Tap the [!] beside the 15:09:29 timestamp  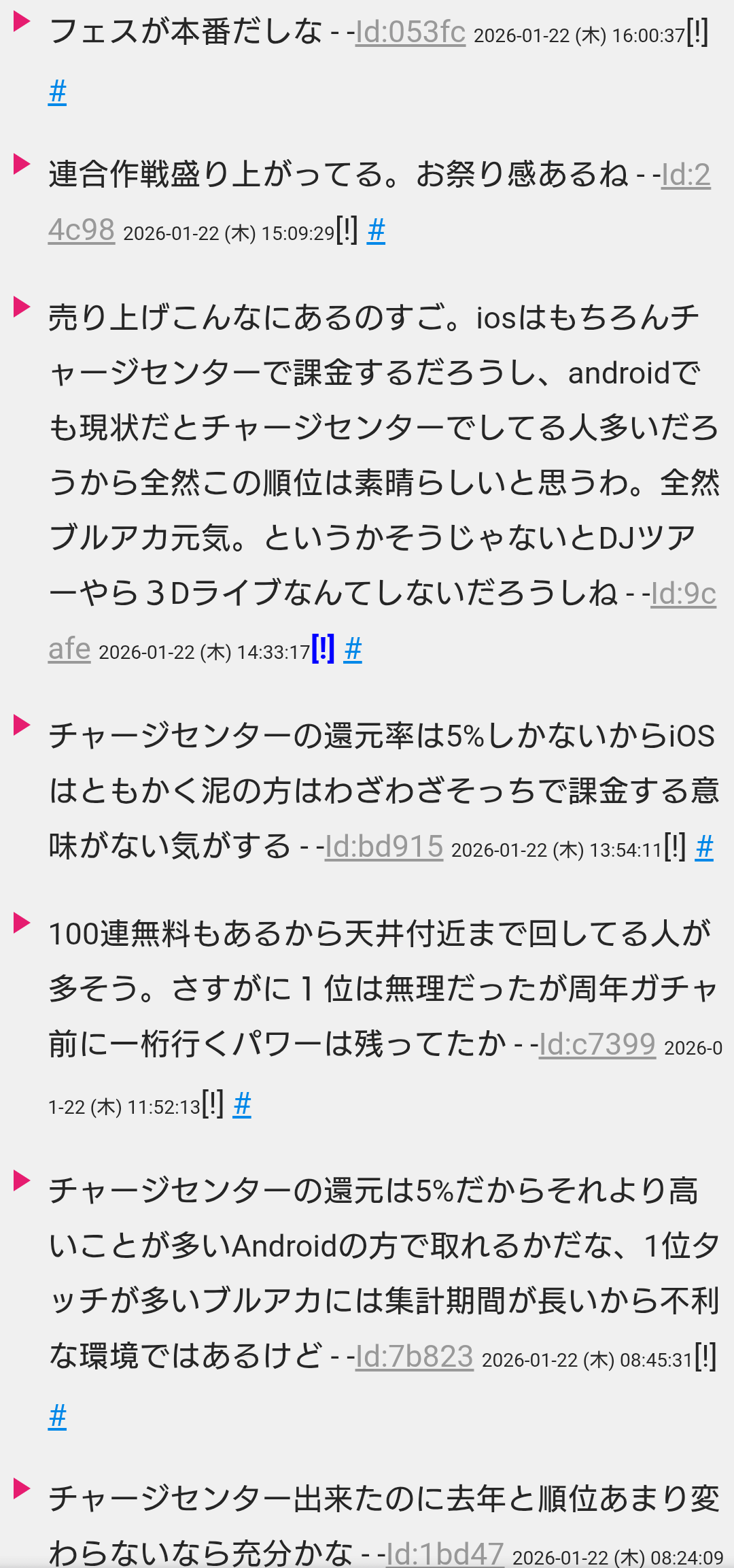pyautogui.click(x=347, y=231)
